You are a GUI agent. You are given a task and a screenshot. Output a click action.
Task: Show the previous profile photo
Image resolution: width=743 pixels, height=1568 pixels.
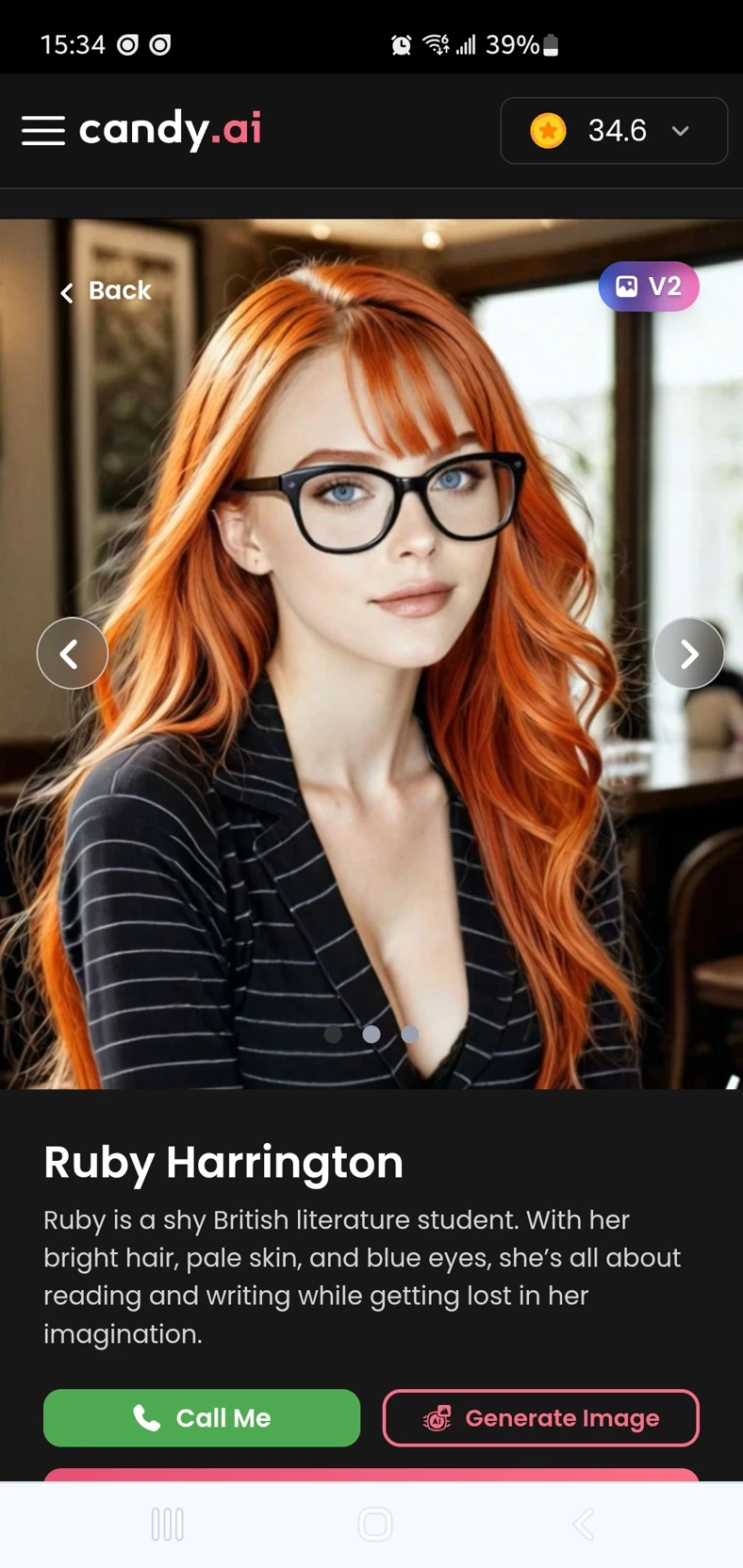(x=72, y=653)
